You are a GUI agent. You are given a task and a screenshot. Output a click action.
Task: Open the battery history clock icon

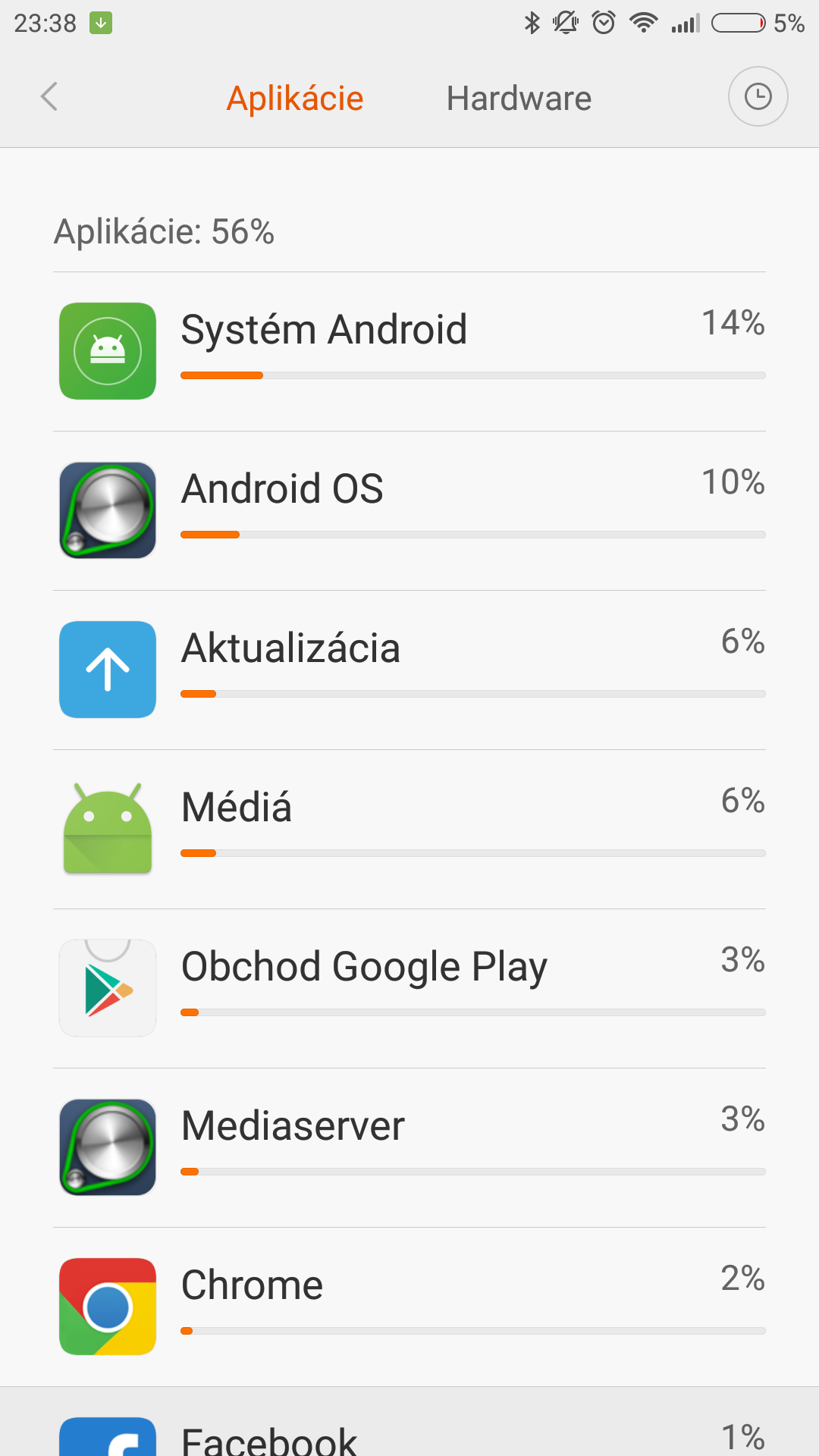coord(758,97)
